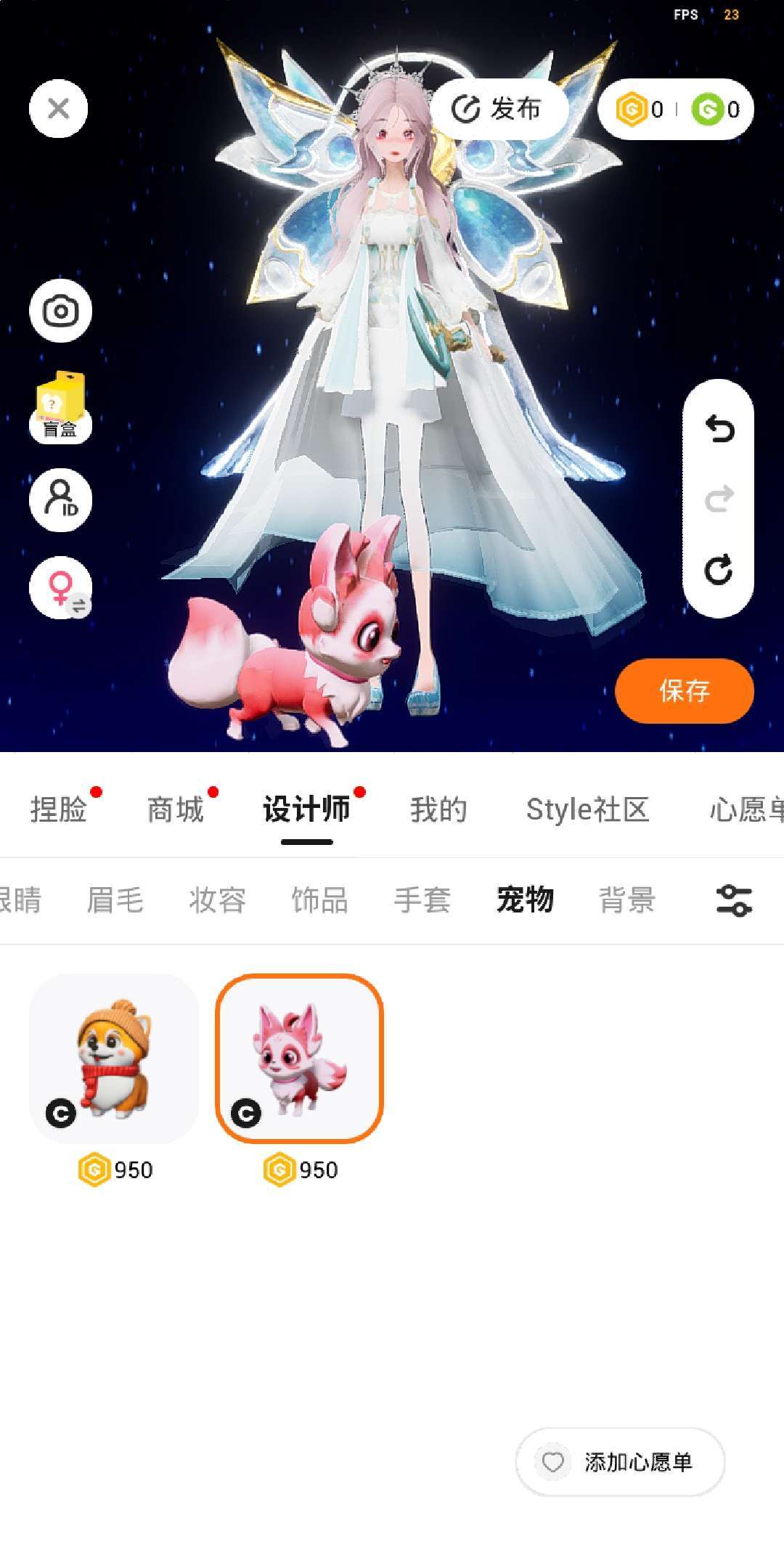Viewport: 784px width, 1568px height.
Task: Close the avatar editor
Action: (59, 109)
